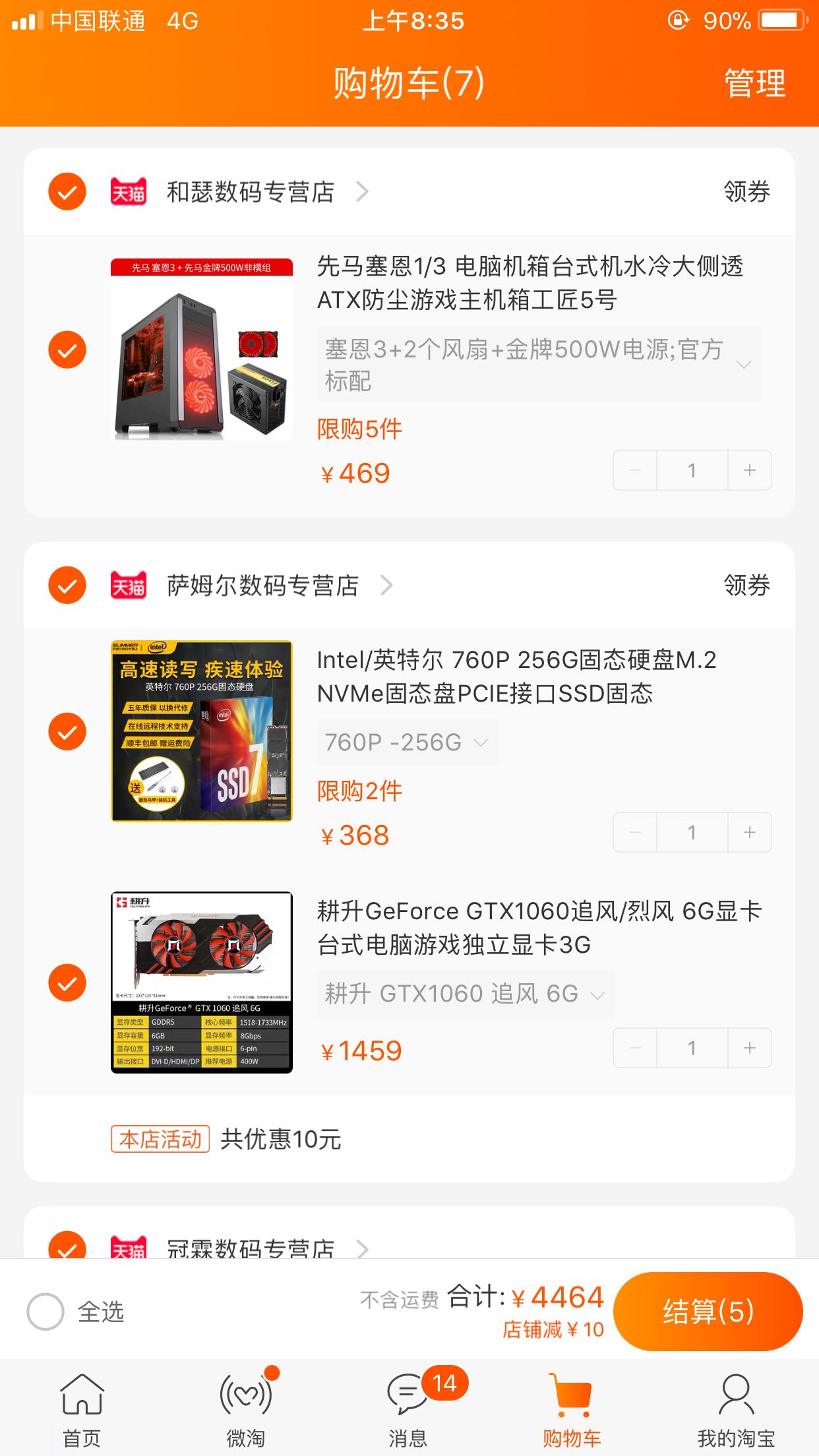Screen dimensions: 819x1456
Task: Uncheck the 和瑟数码专营店 store checkbox
Action: click(x=67, y=192)
